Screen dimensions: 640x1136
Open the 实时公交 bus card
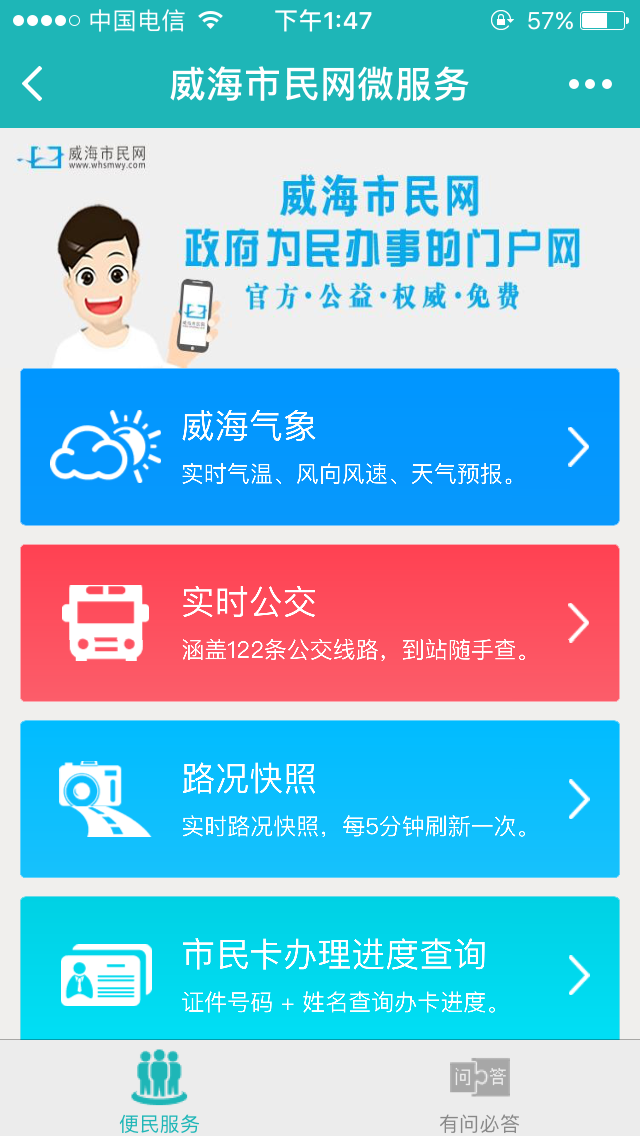(320, 623)
